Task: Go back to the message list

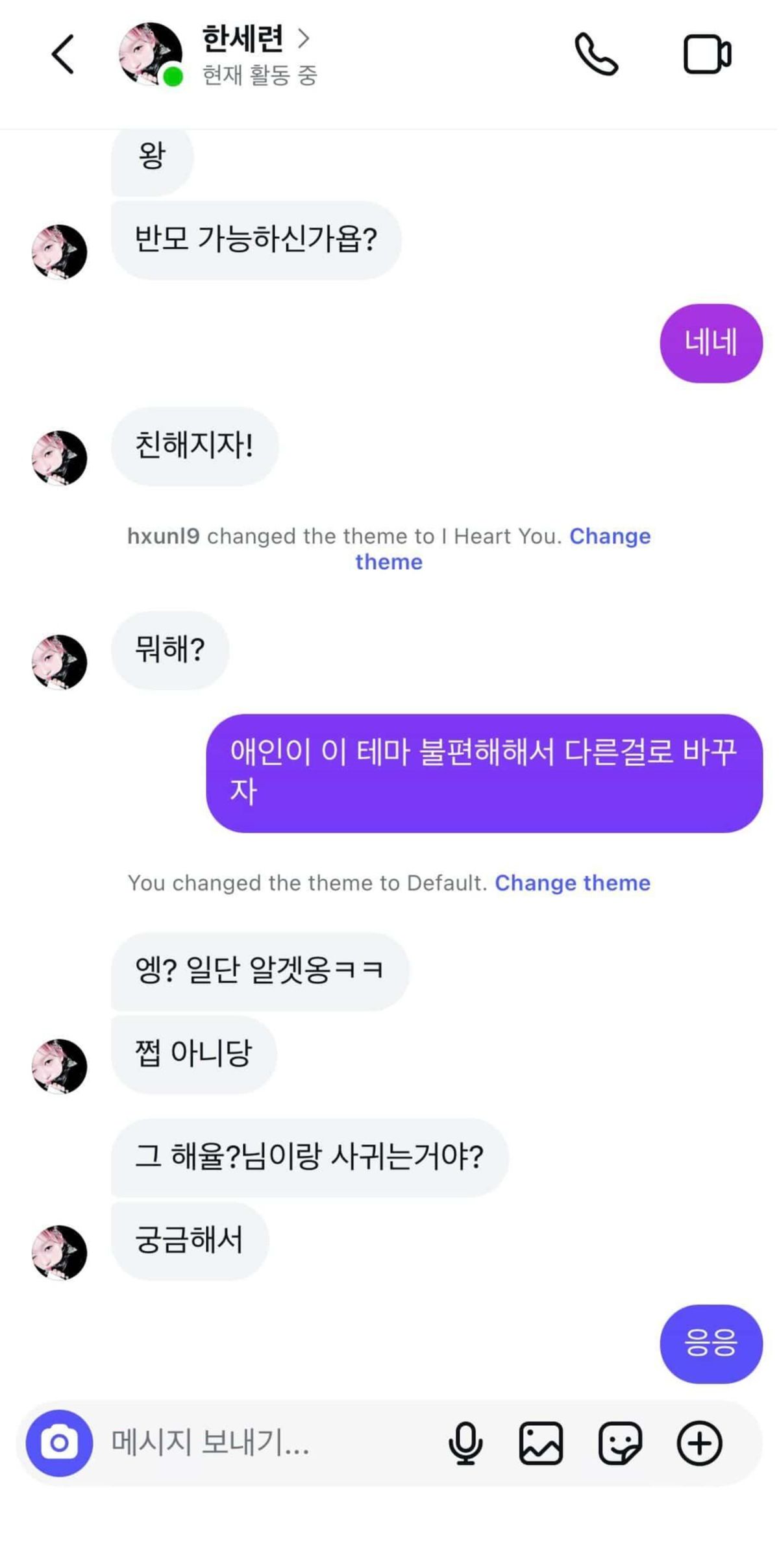Action: pos(62,55)
